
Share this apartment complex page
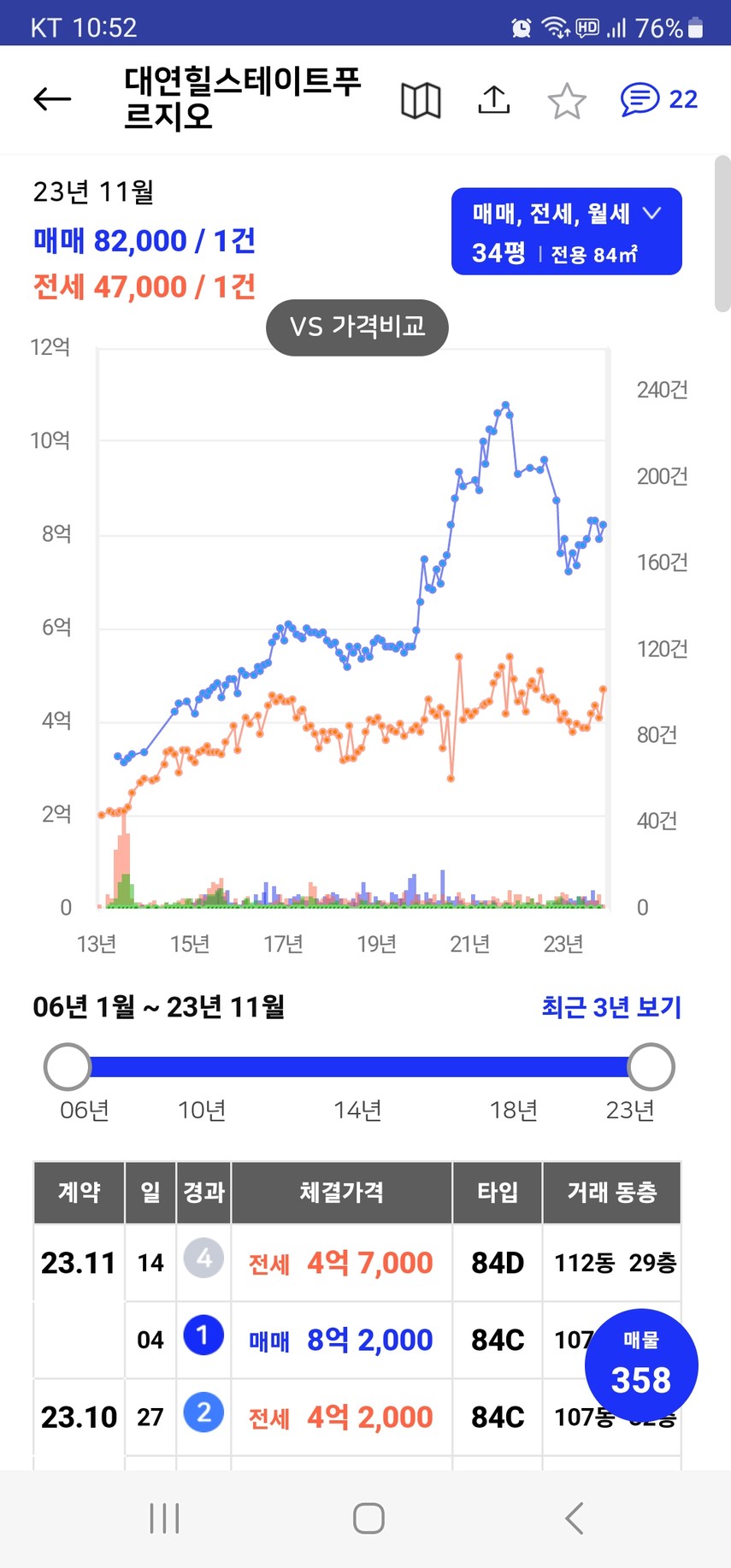tap(494, 99)
